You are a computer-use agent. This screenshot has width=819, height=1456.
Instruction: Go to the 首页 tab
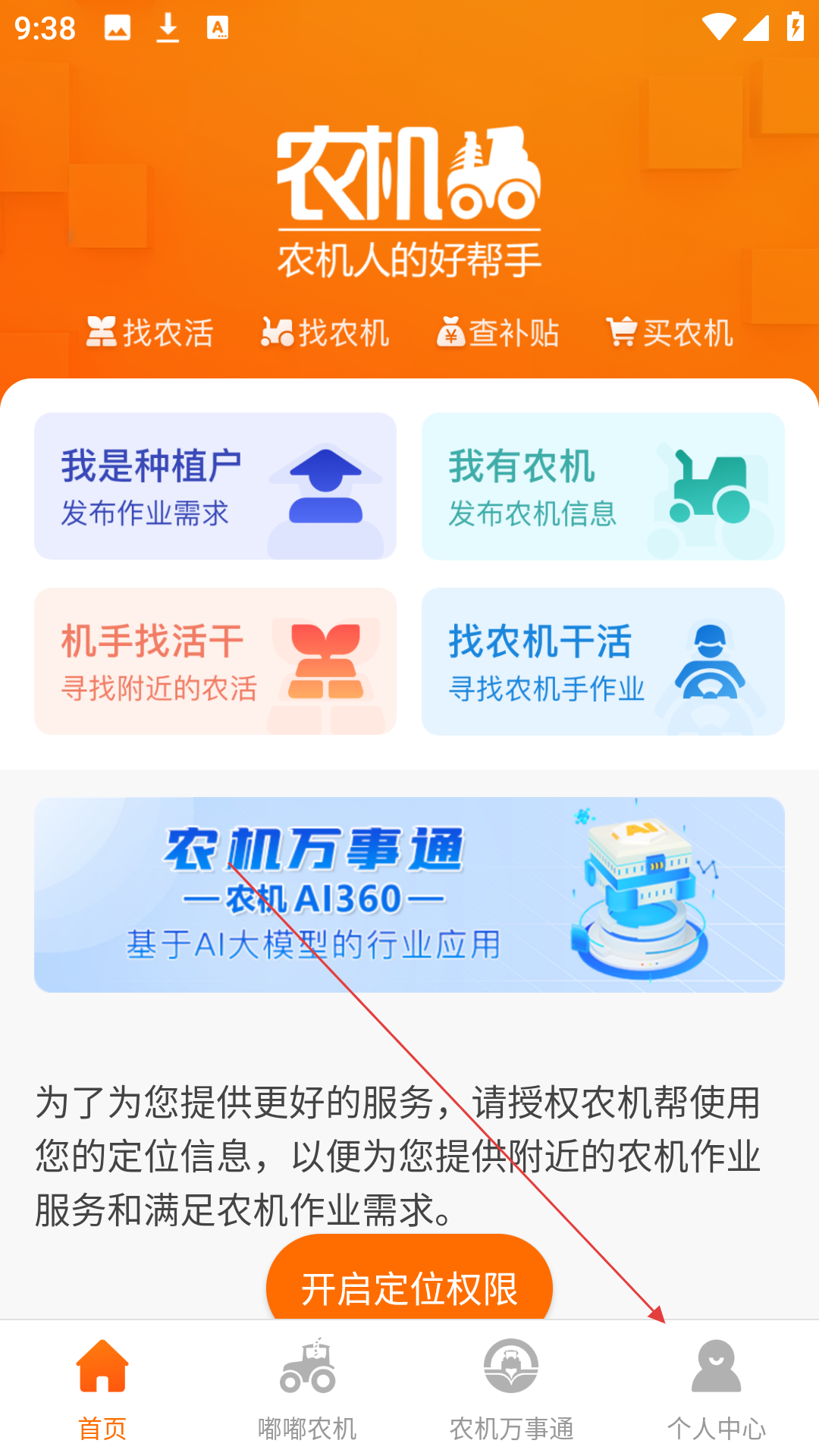(102, 1389)
